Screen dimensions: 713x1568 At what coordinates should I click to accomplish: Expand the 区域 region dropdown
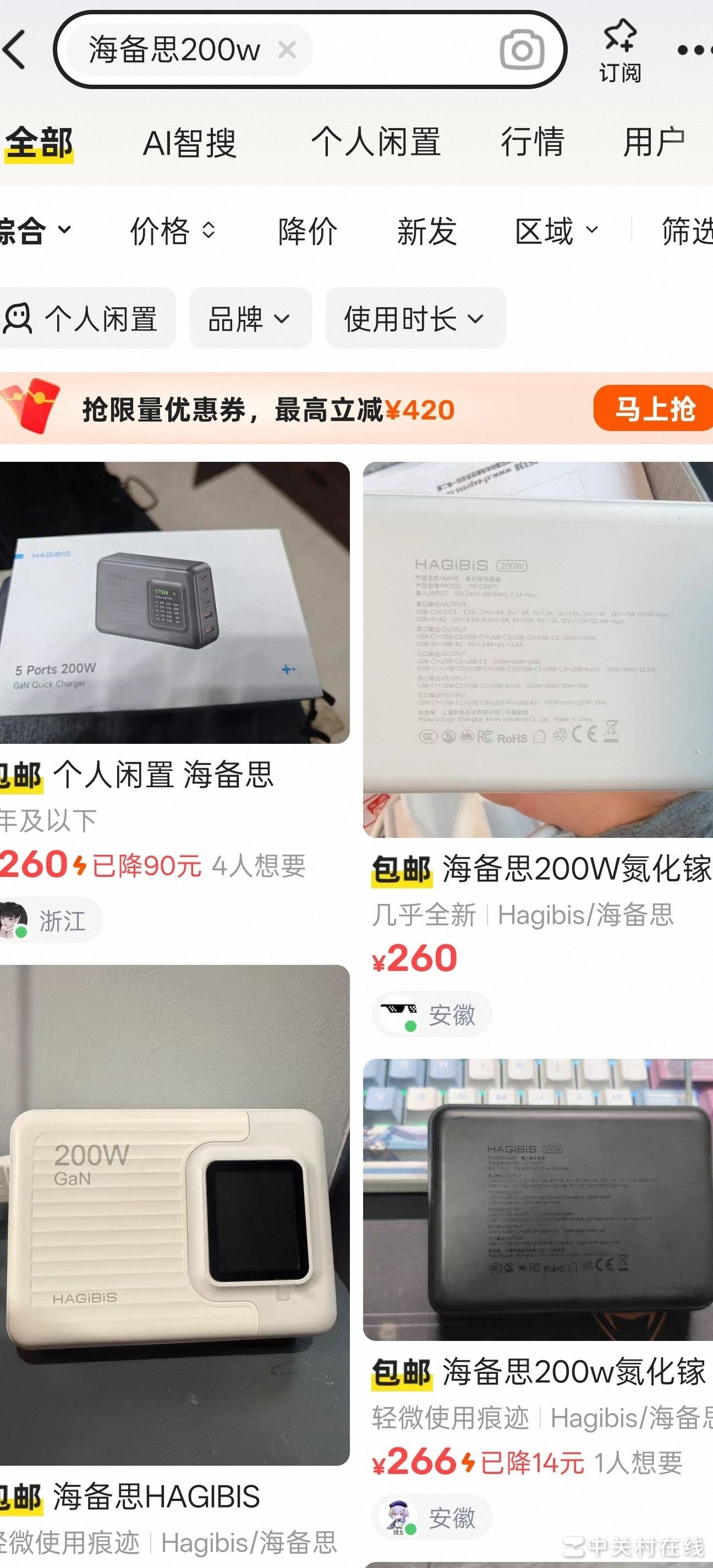point(556,231)
